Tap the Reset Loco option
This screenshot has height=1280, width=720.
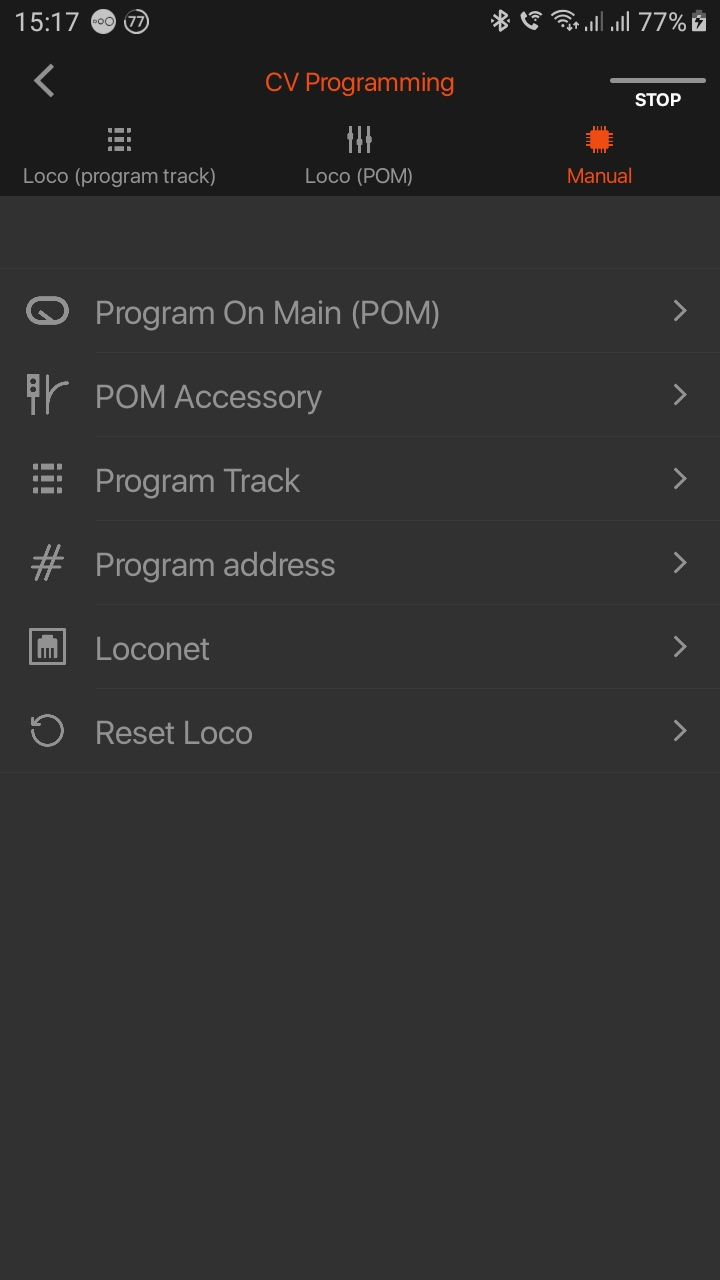tap(360, 732)
